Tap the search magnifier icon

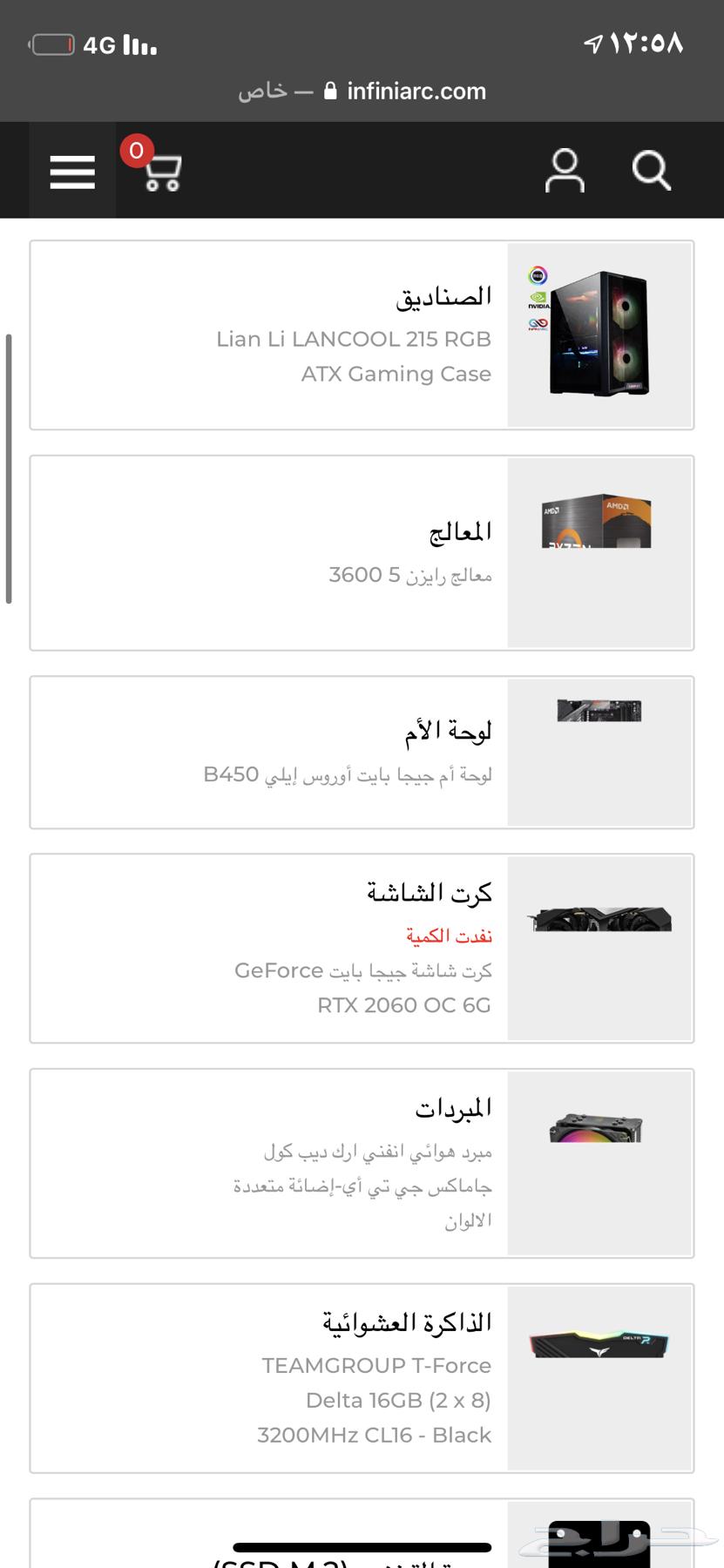(x=651, y=171)
